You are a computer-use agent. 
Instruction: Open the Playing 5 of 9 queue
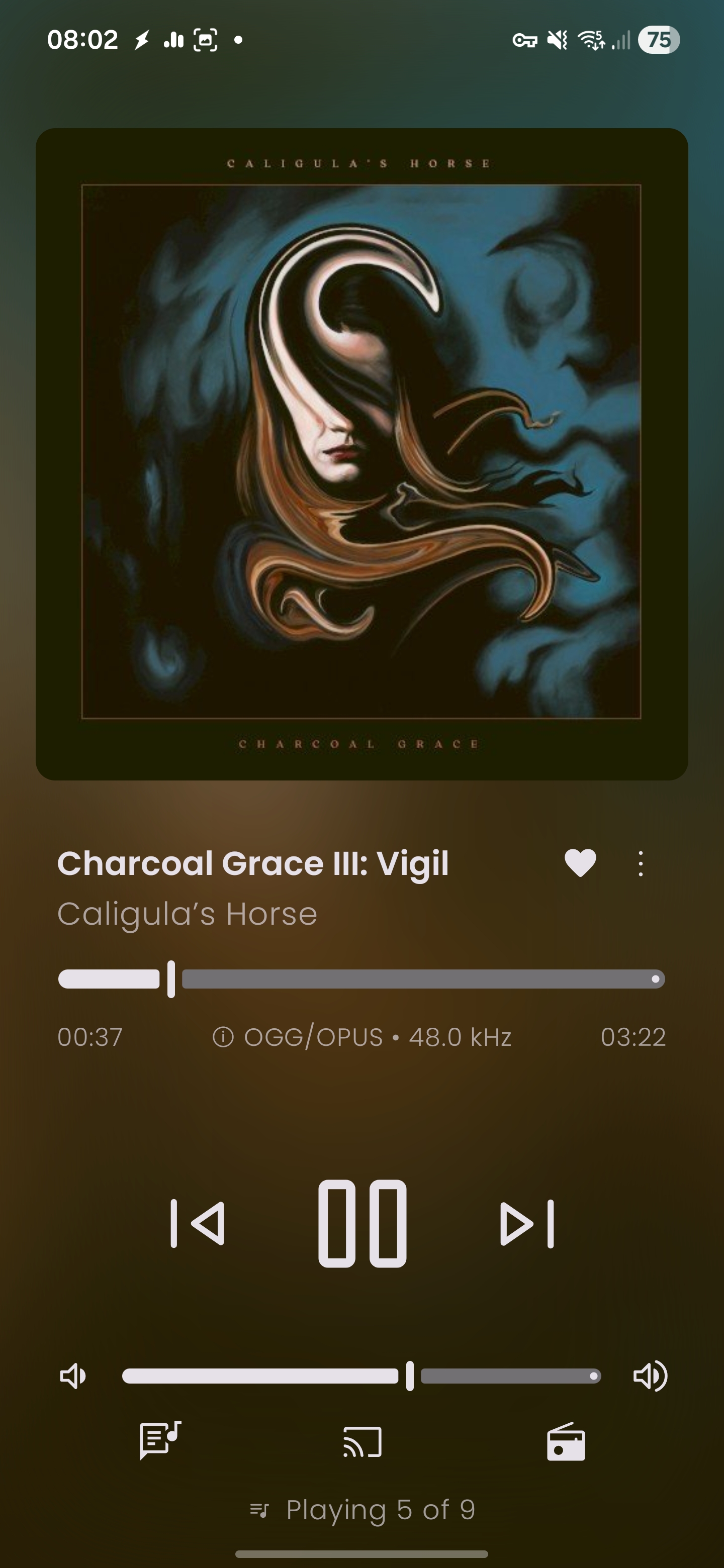[363, 1510]
